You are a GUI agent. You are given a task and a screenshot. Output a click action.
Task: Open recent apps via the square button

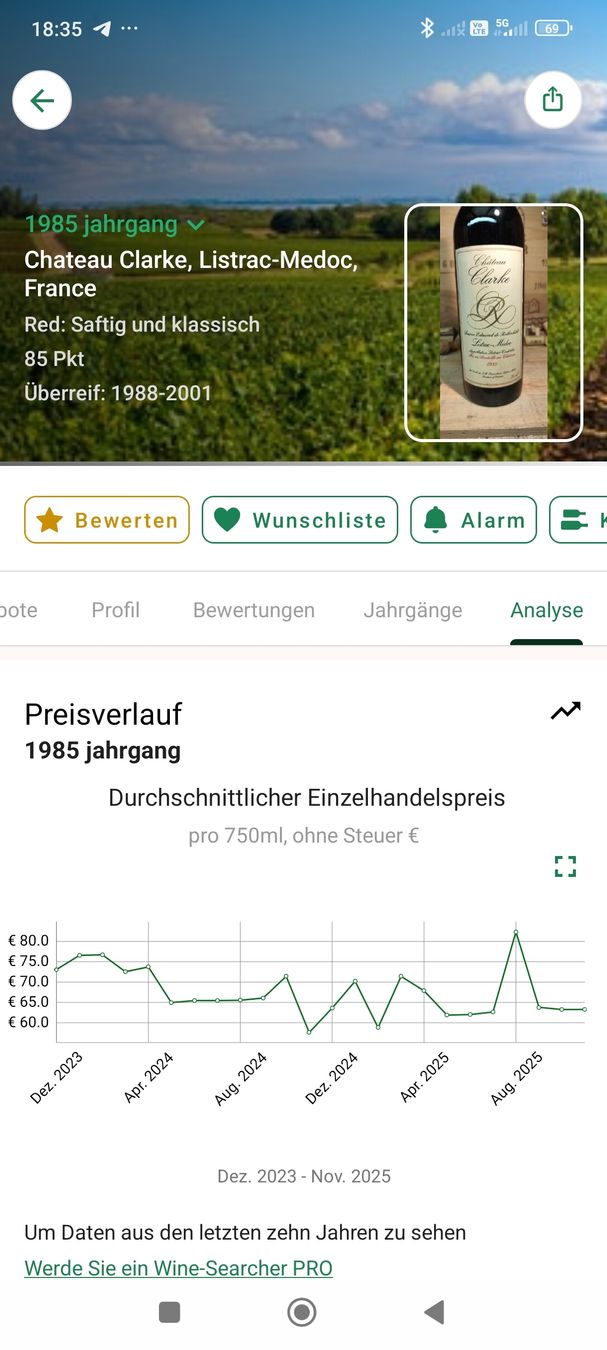point(170,1312)
